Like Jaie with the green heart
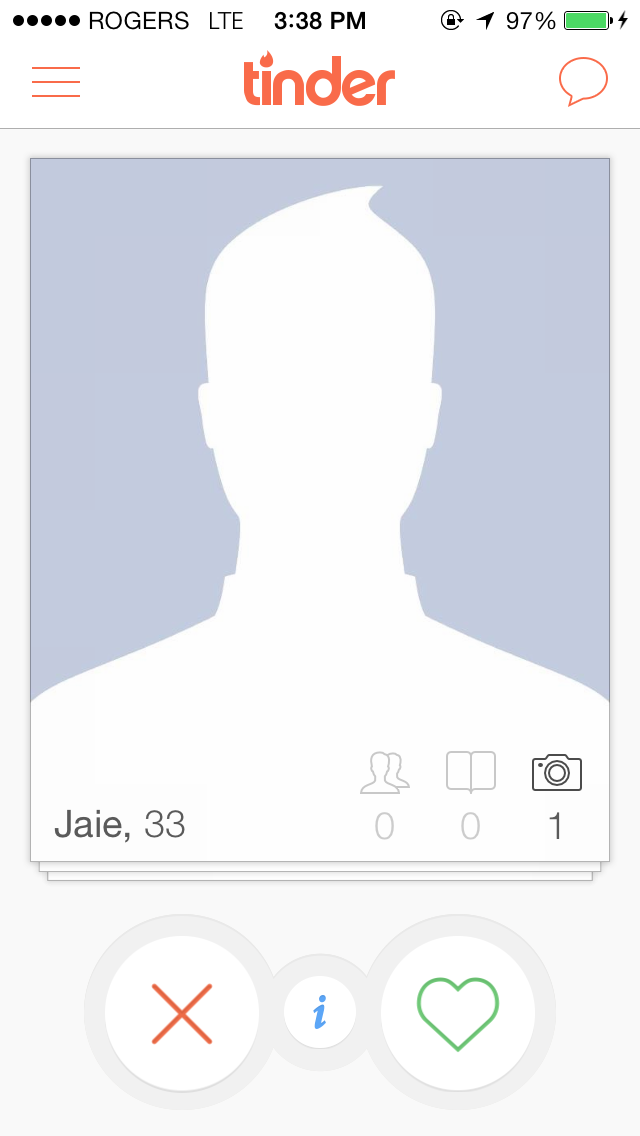This screenshot has height=1136, width=640. tap(457, 1014)
